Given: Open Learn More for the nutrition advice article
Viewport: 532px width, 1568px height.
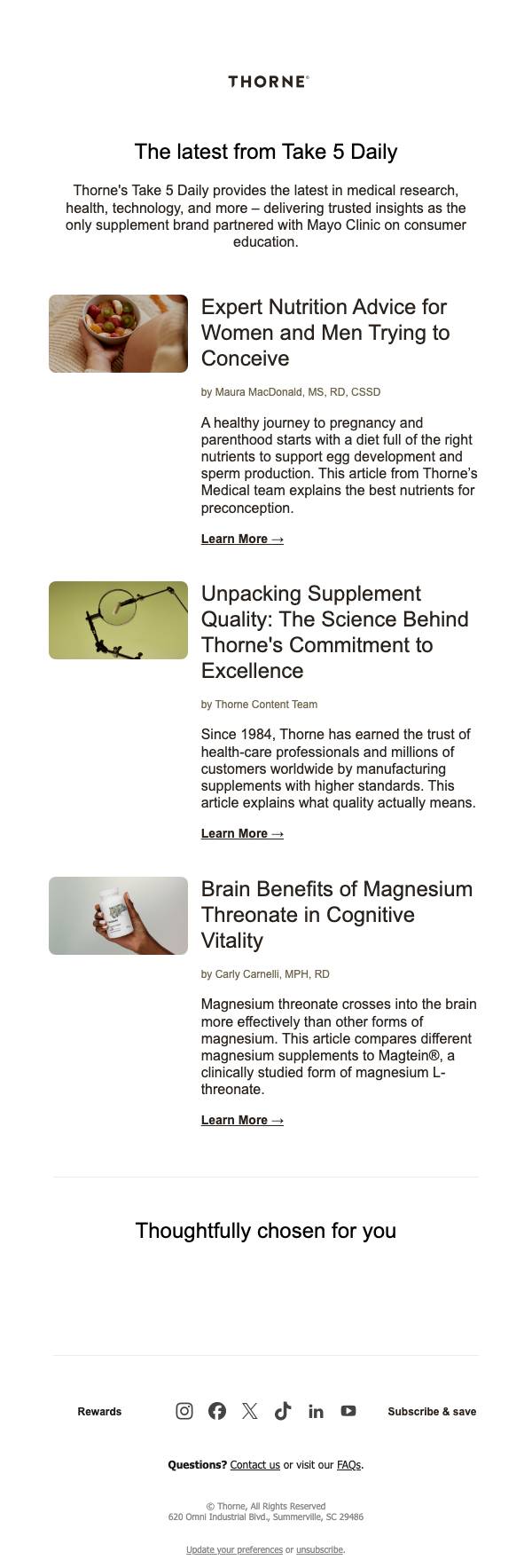Looking at the screenshot, I should coord(242,539).
